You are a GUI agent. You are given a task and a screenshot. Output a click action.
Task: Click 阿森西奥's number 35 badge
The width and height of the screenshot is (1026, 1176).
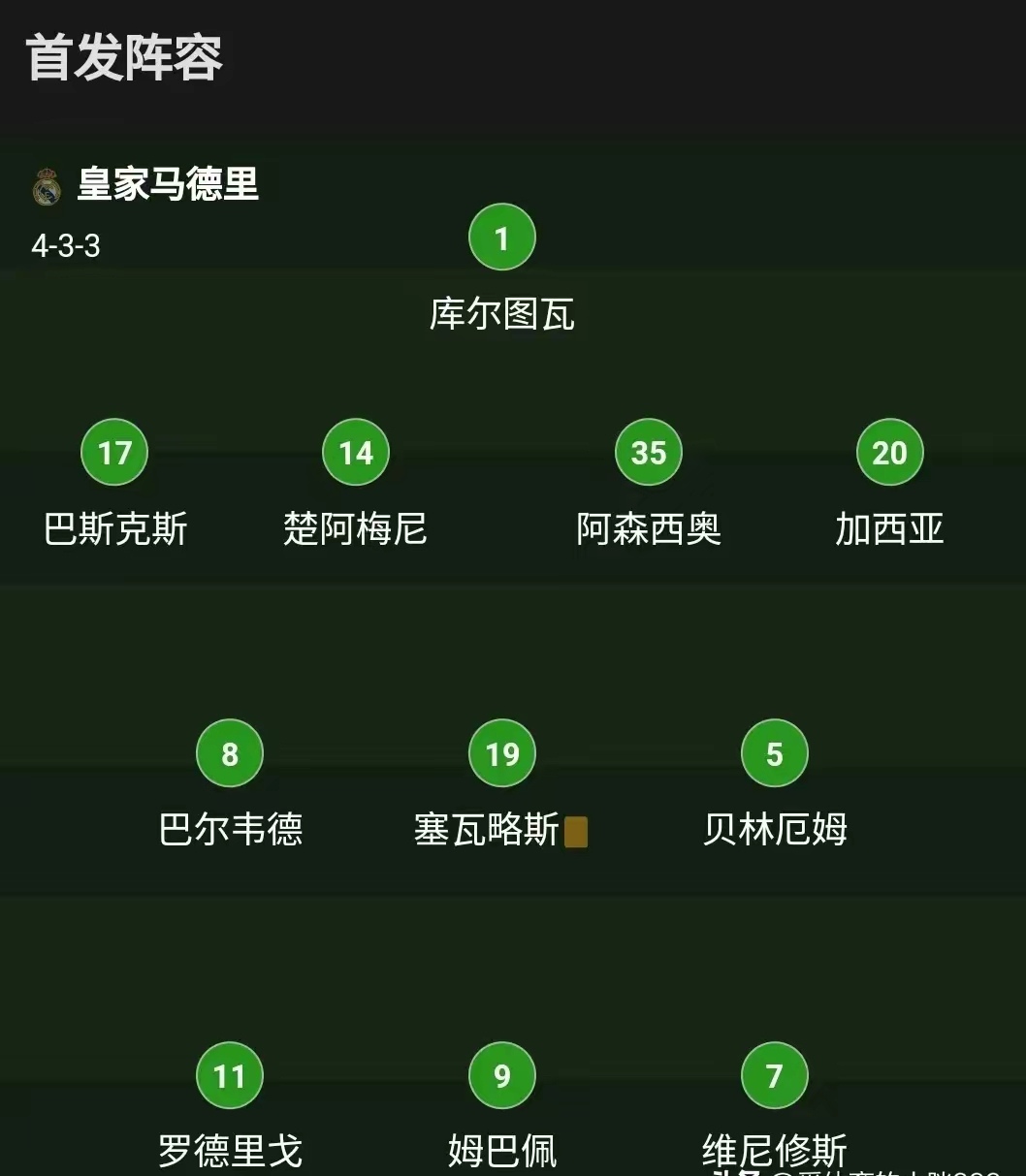point(648,452)
